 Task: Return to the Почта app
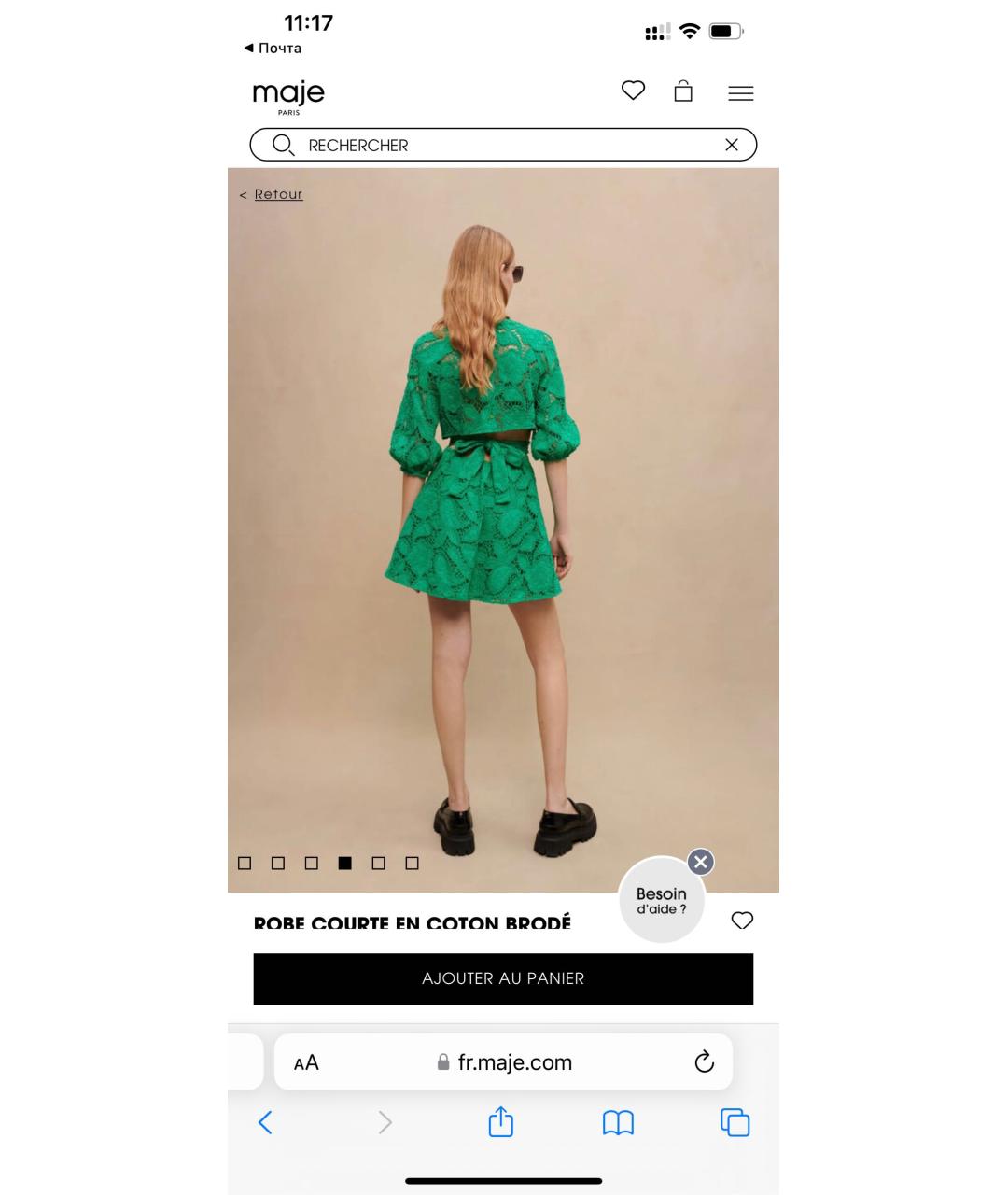[x=273, y=48]
